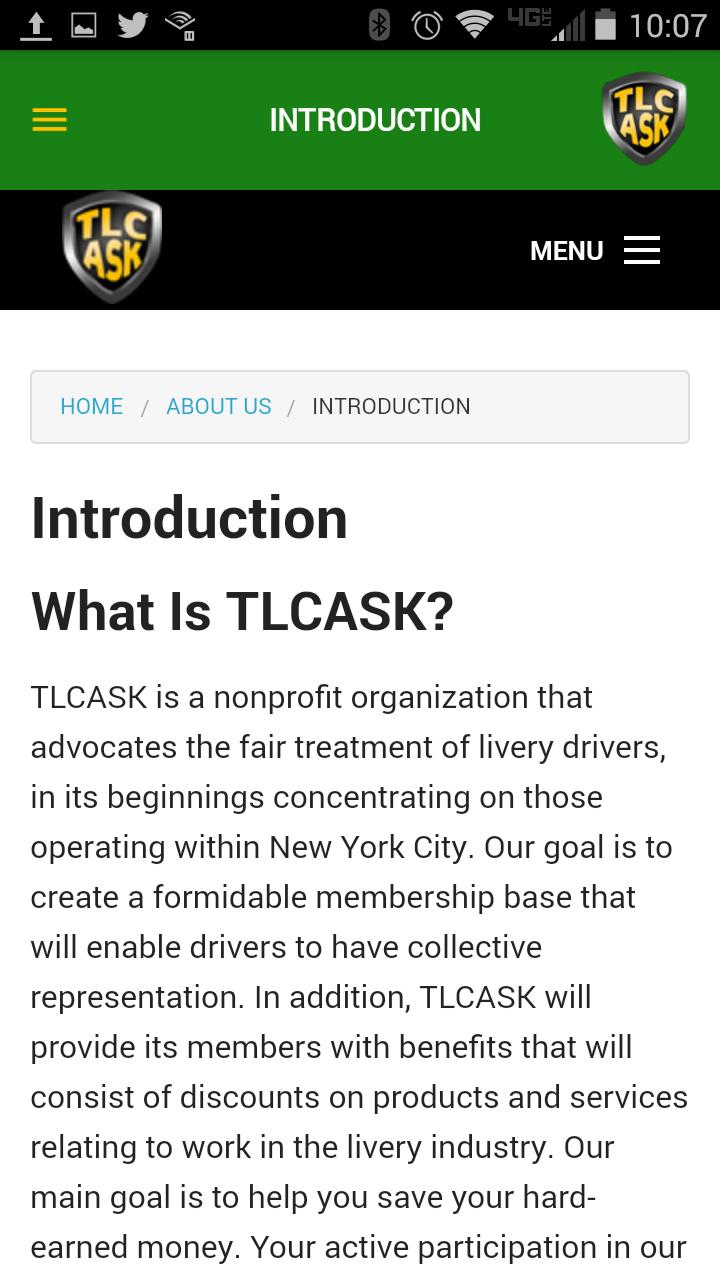Open the yellow hamburger drawer menu
This screenshot has width=720, height=1280.
tap(49, 121)
